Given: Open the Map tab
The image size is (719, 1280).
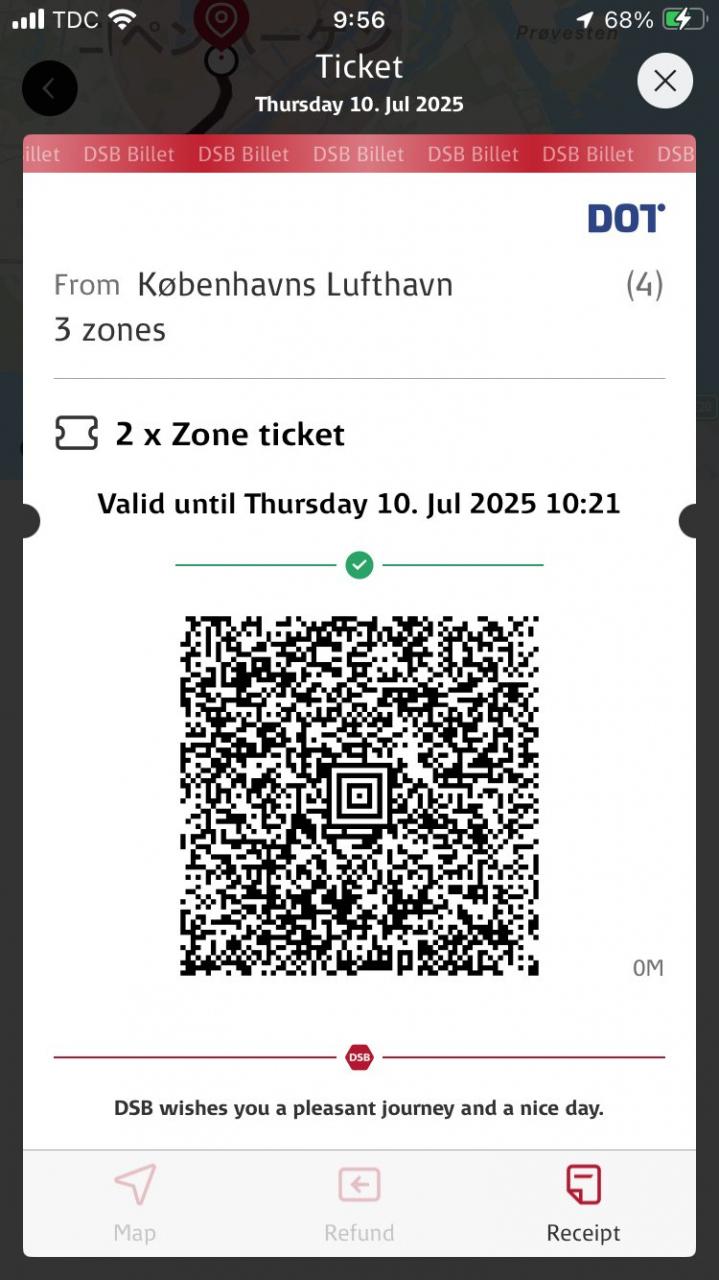Looking at the screenshot, I should 135,1203.
